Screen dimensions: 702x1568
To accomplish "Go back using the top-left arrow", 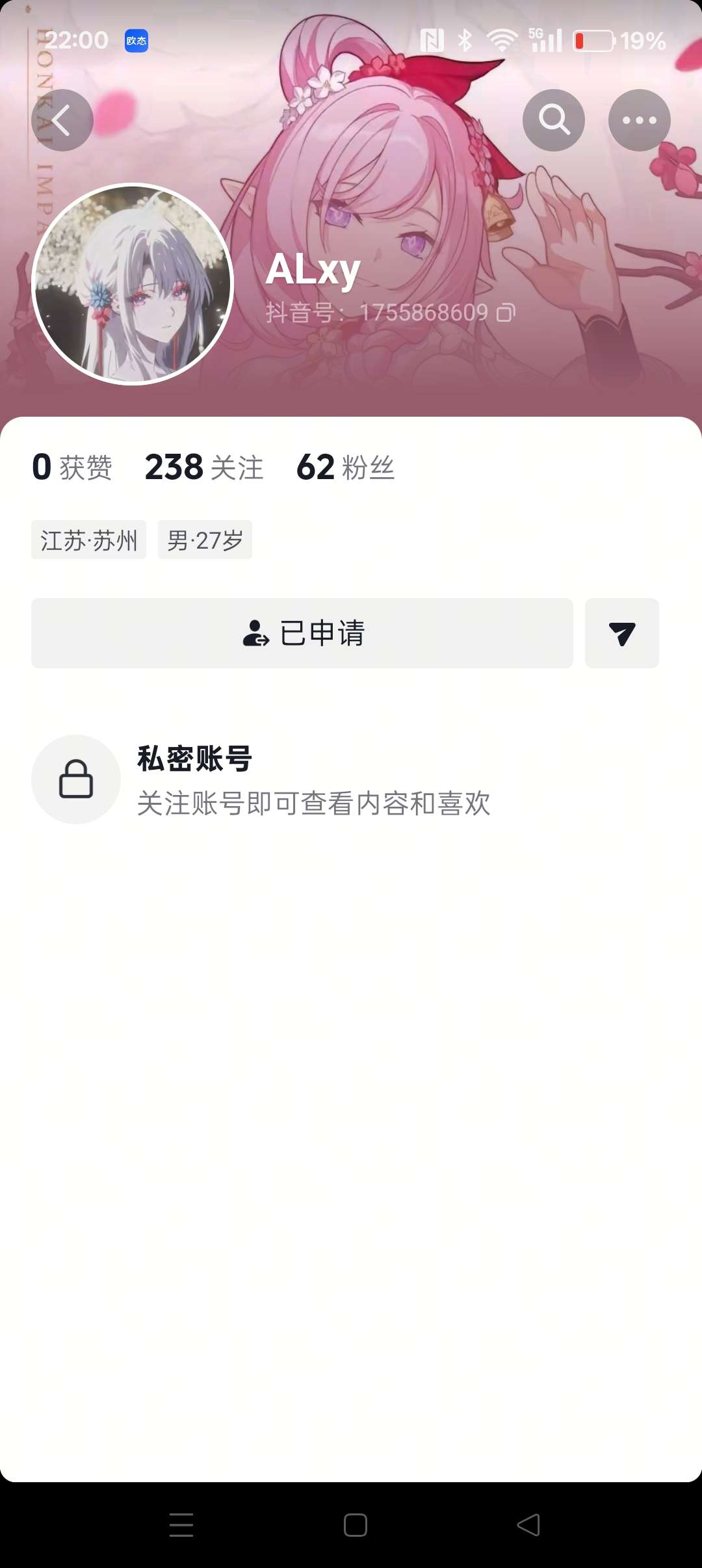I will pyautogui.click(x=62, y=120).
